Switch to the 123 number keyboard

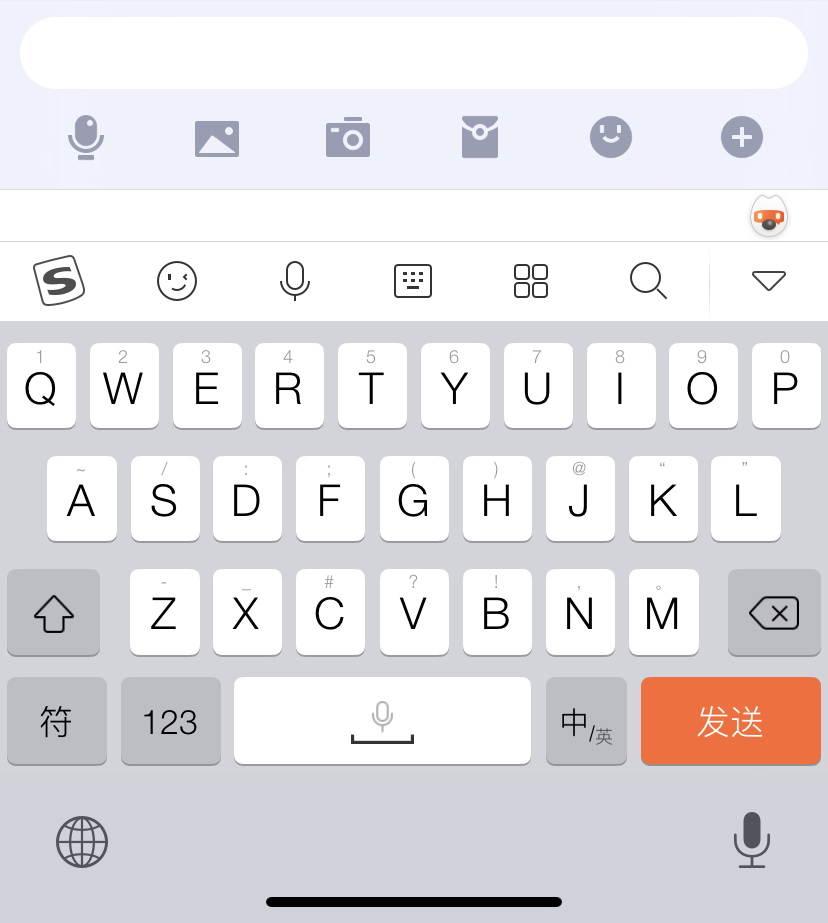170,721
